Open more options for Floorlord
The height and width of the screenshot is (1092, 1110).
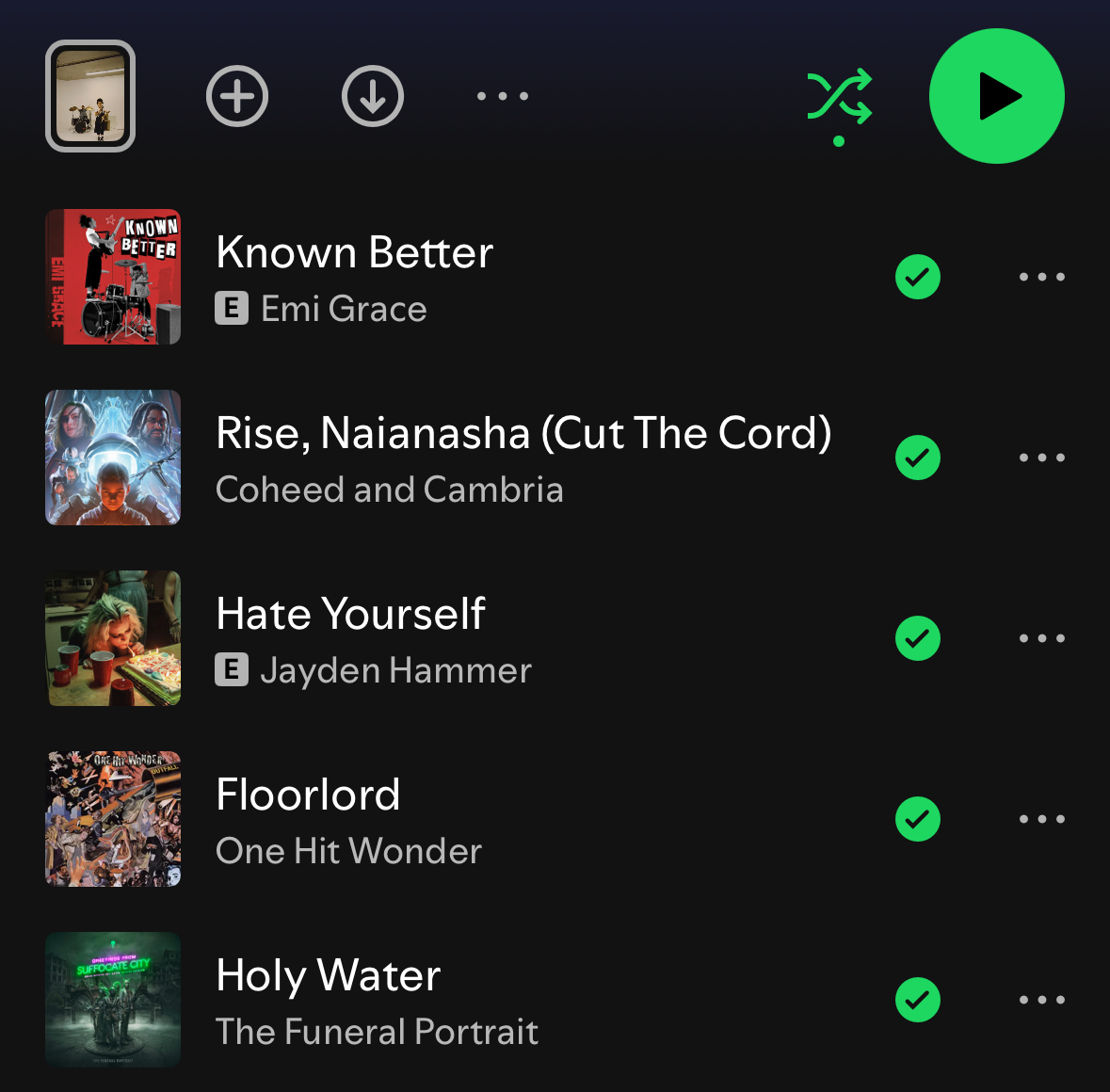point(1041,819)
